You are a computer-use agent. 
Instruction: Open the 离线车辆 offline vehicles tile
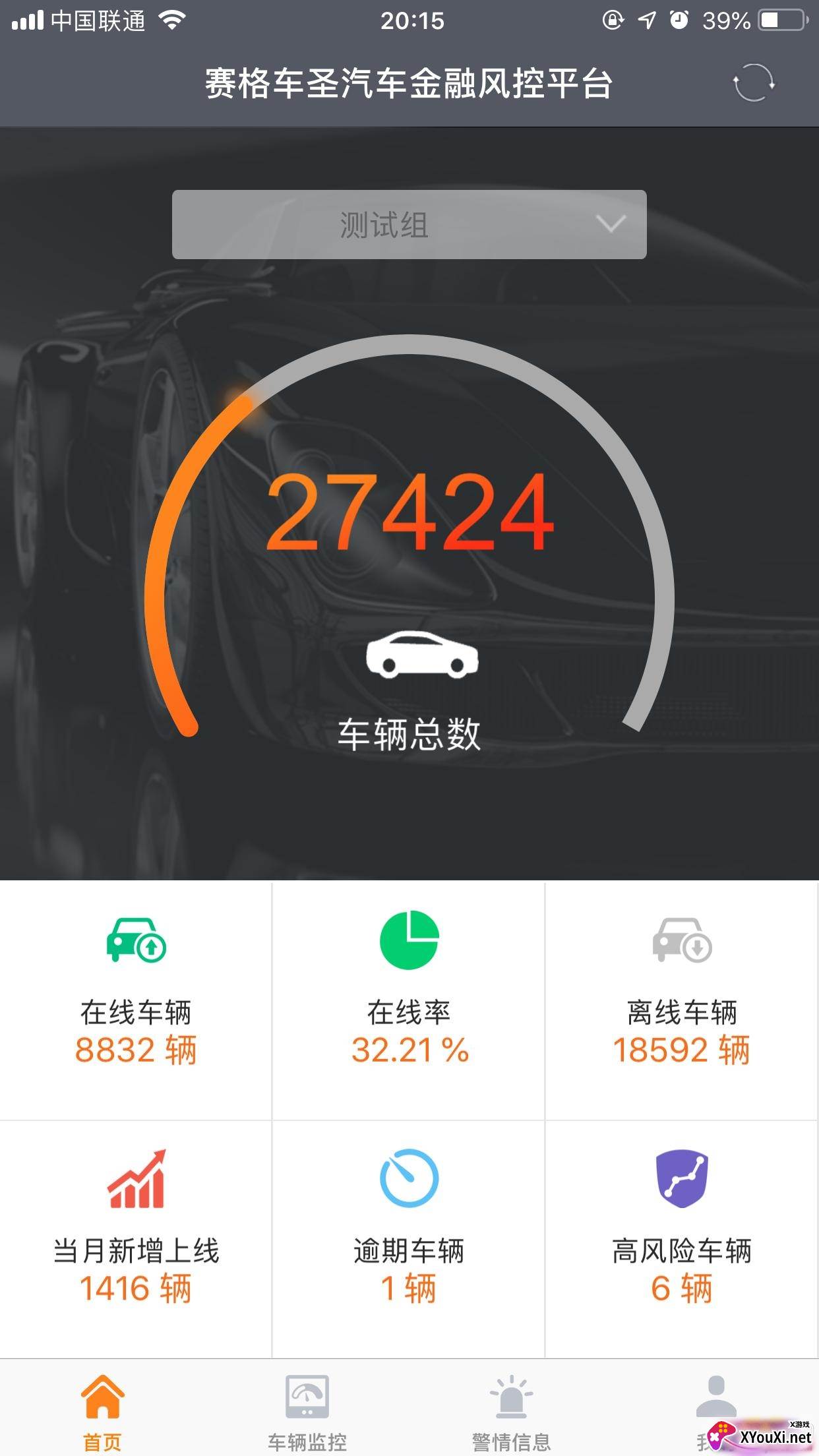[x=682, y=1000]
